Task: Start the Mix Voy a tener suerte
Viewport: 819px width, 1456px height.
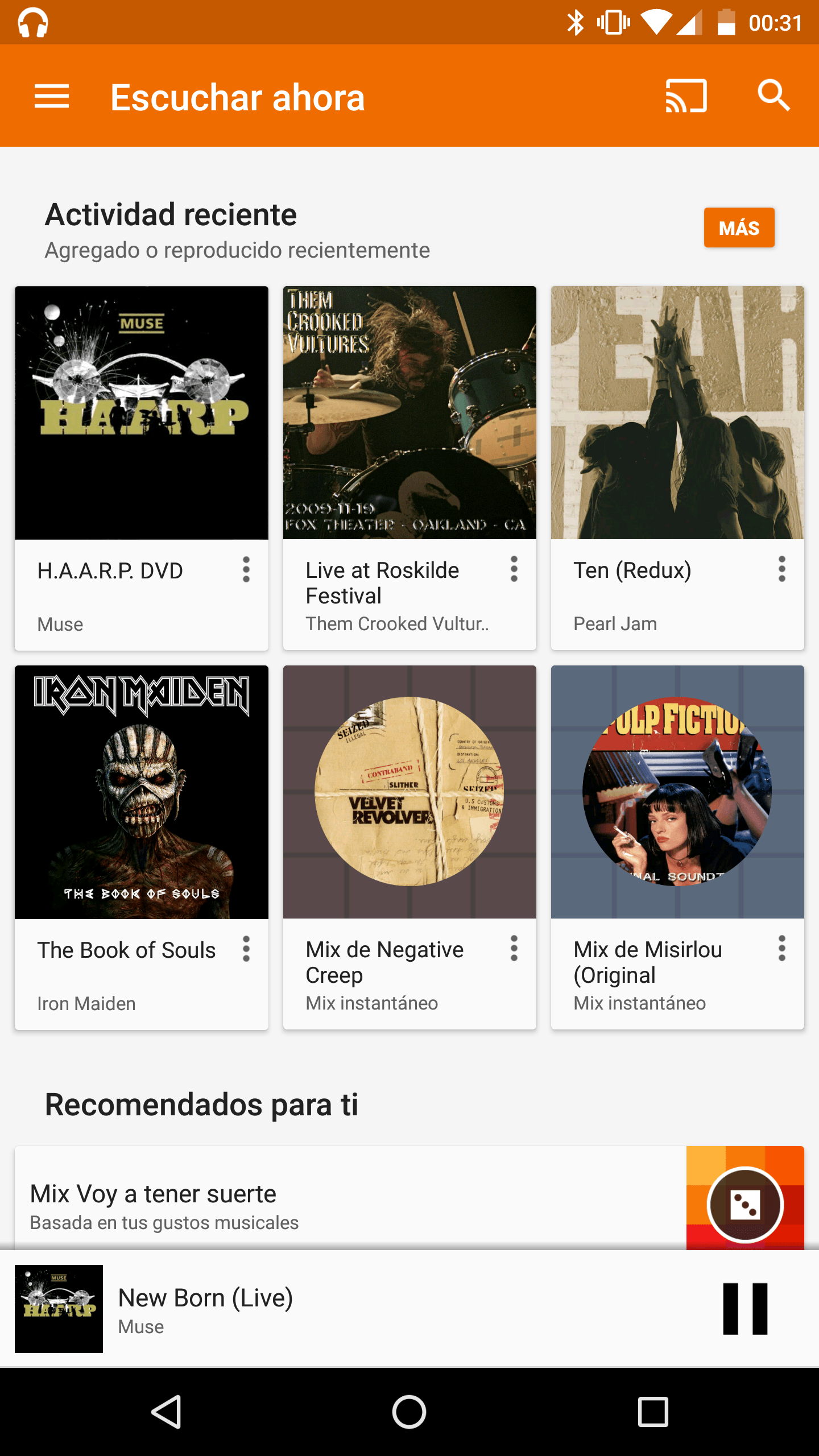Action: [745, 1205]
